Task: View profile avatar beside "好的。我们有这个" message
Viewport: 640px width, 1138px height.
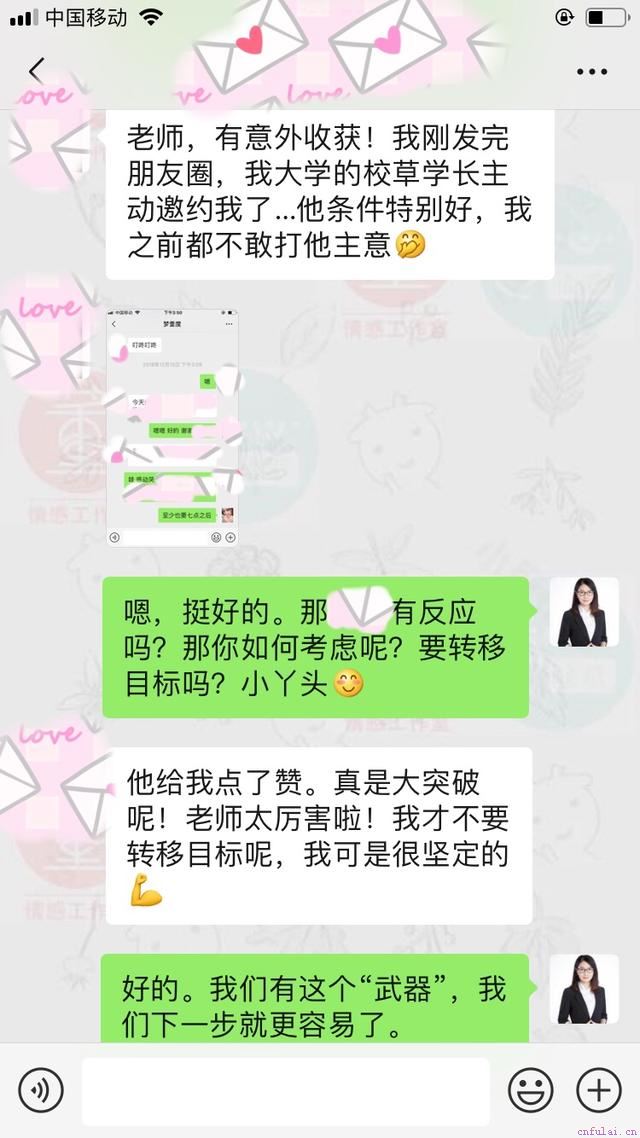Action: pos(583,989)
